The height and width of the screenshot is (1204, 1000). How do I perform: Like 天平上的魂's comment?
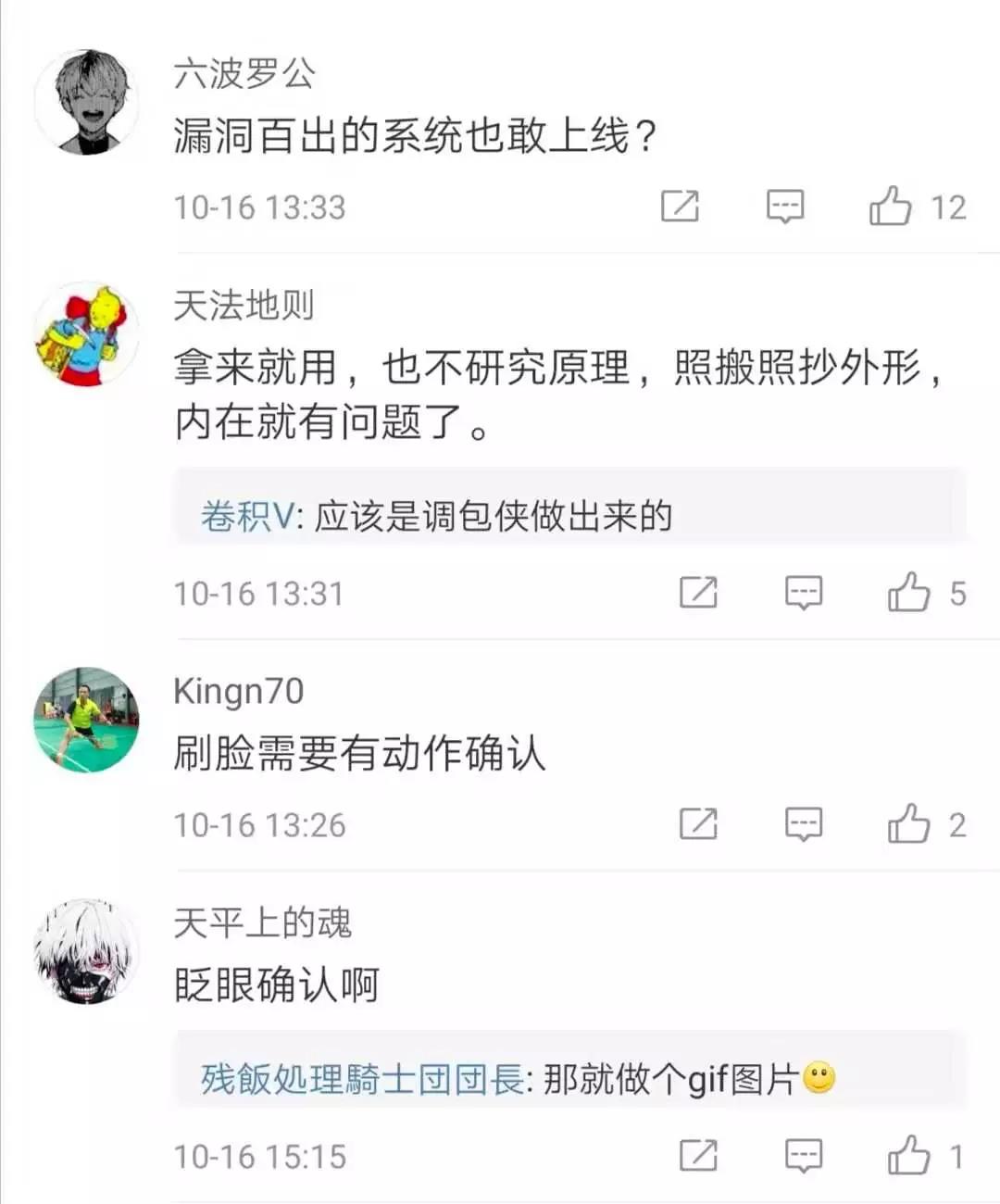(908, 1156)
